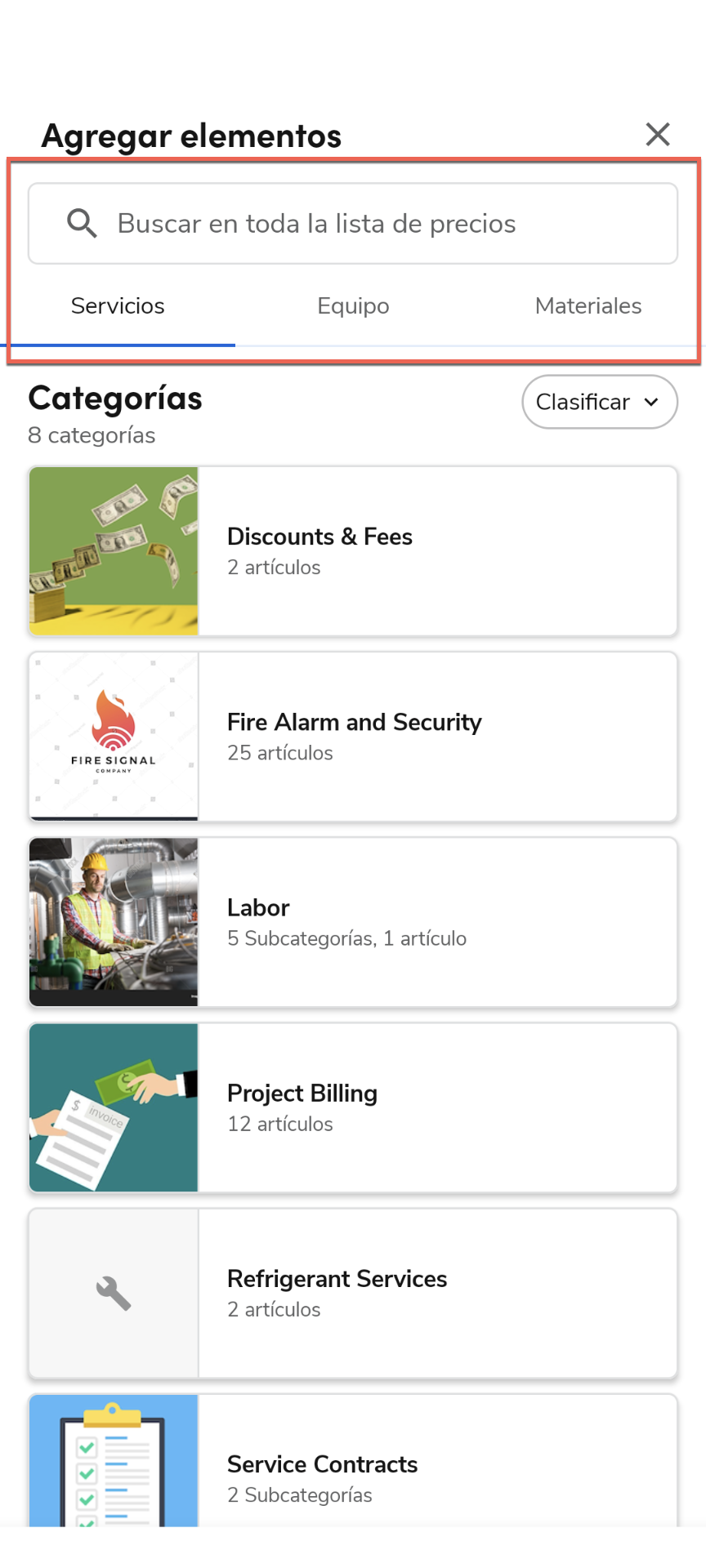Click the dollar bills image on Discounts & Fees
Viewport: 706px width, 1568px height.
pos(113,550)
